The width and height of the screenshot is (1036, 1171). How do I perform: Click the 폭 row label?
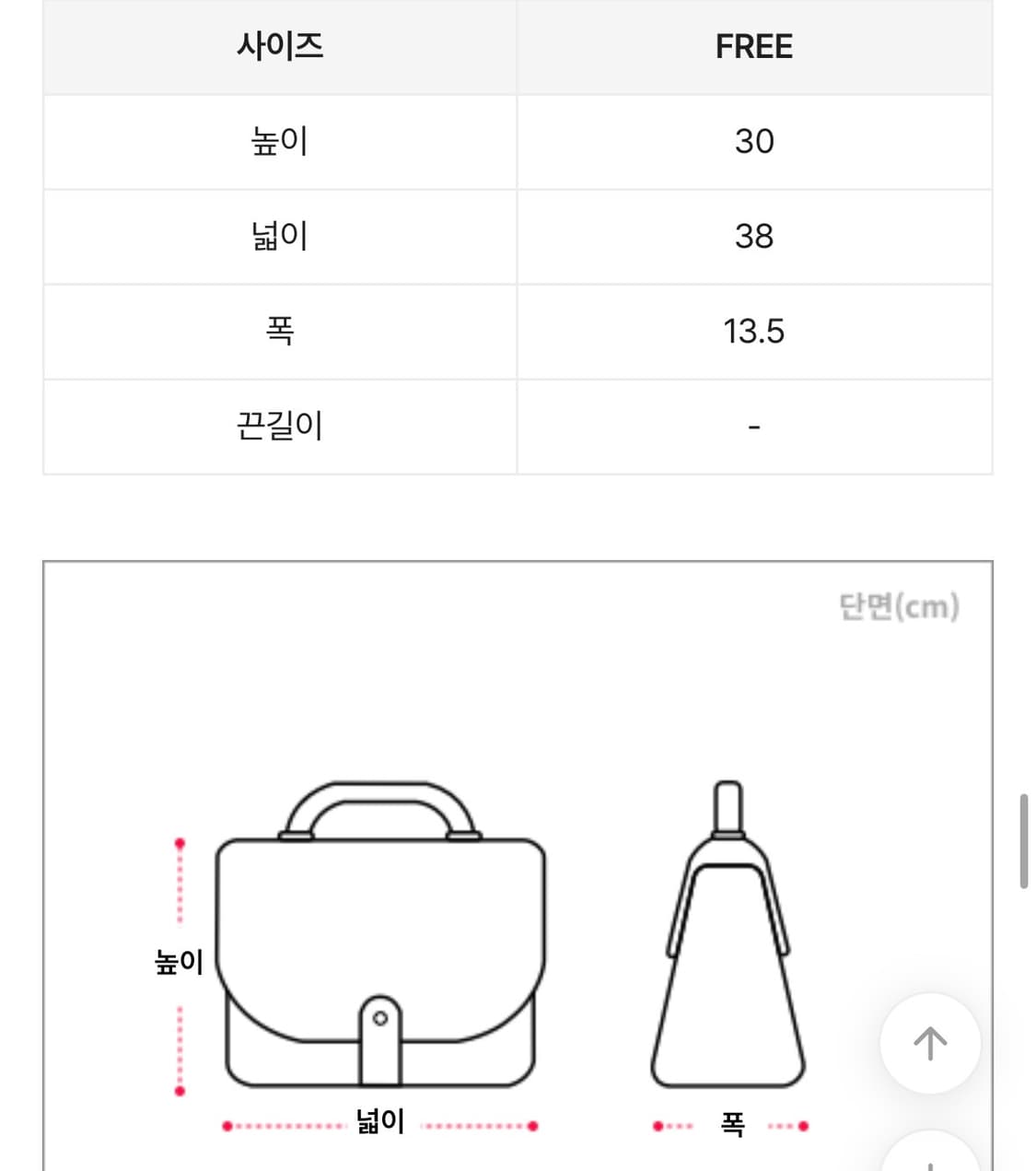tap(279, 332)
